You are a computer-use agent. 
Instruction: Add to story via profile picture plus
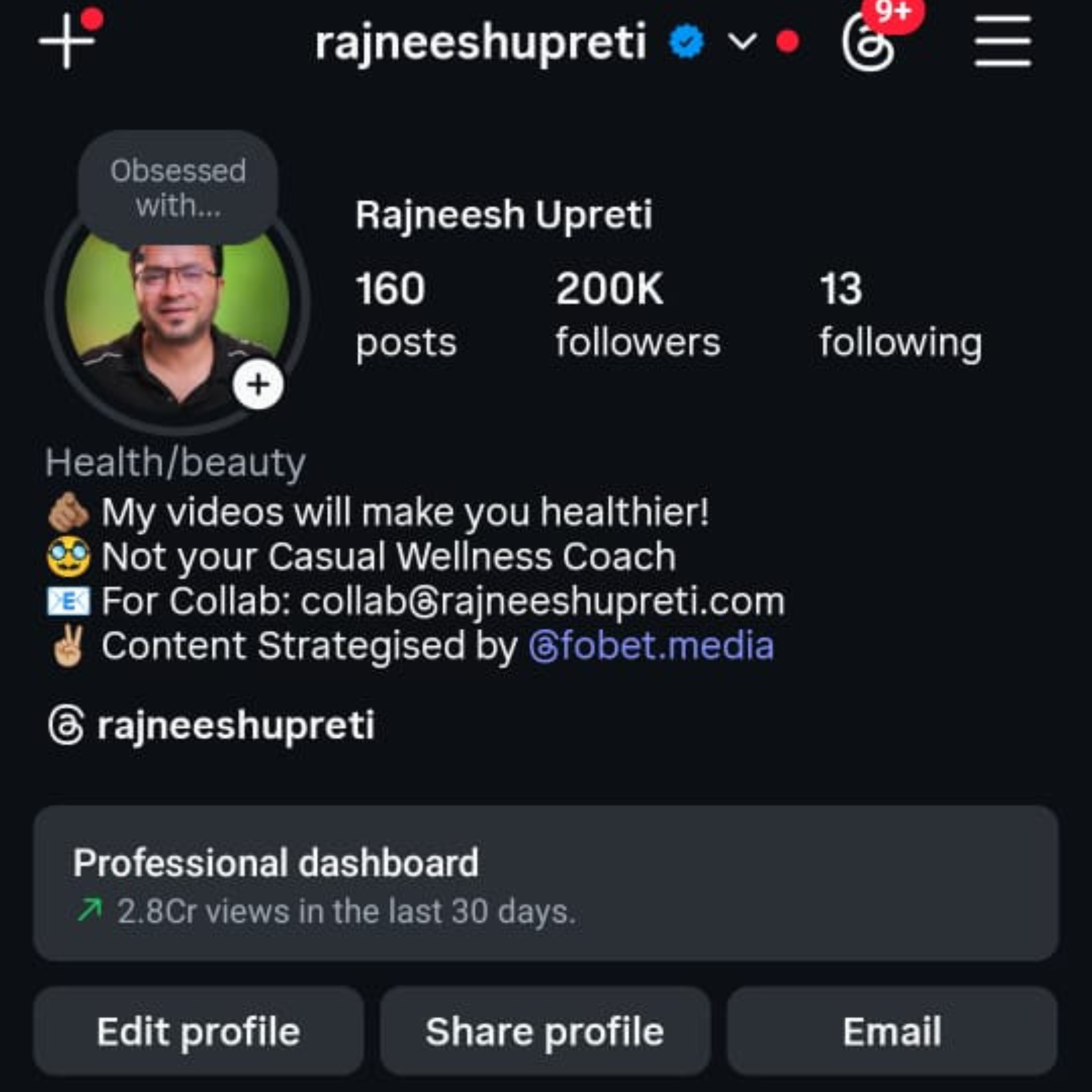coord(258,385)
